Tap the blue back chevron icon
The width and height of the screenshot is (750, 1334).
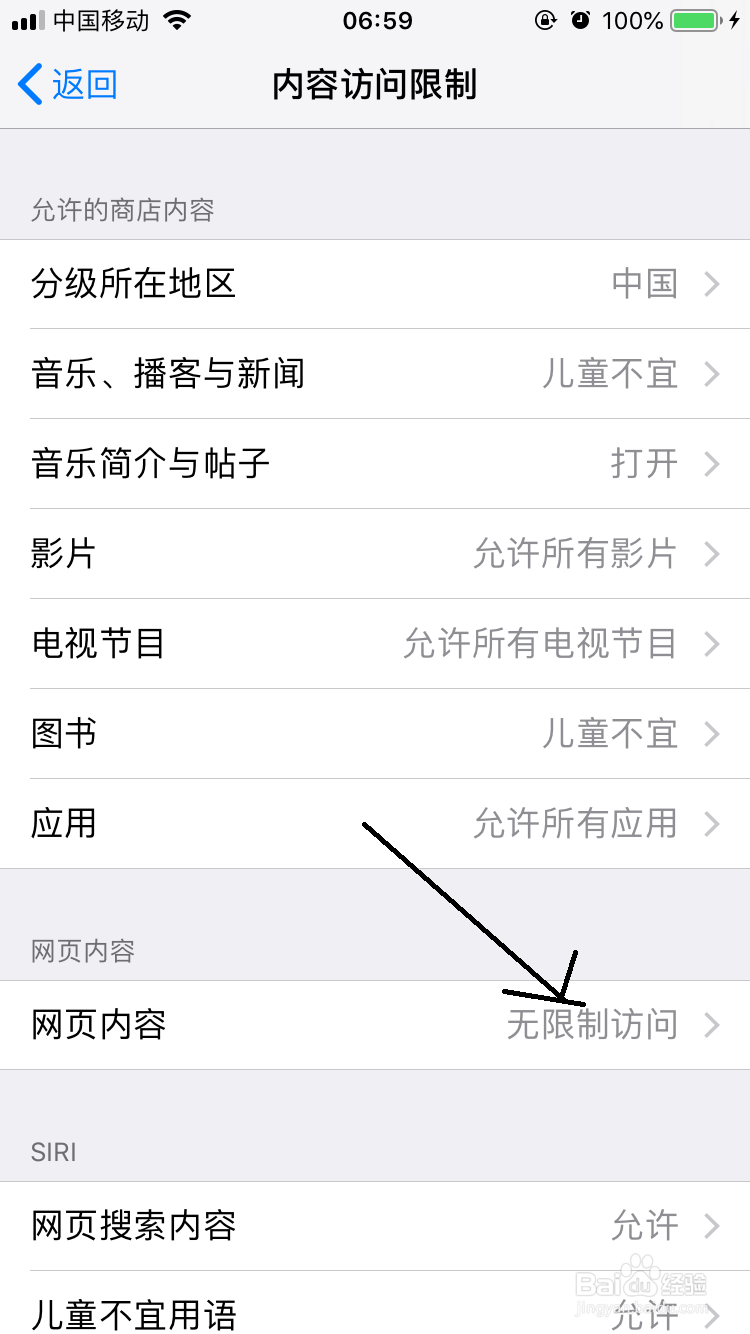[28, 86]
